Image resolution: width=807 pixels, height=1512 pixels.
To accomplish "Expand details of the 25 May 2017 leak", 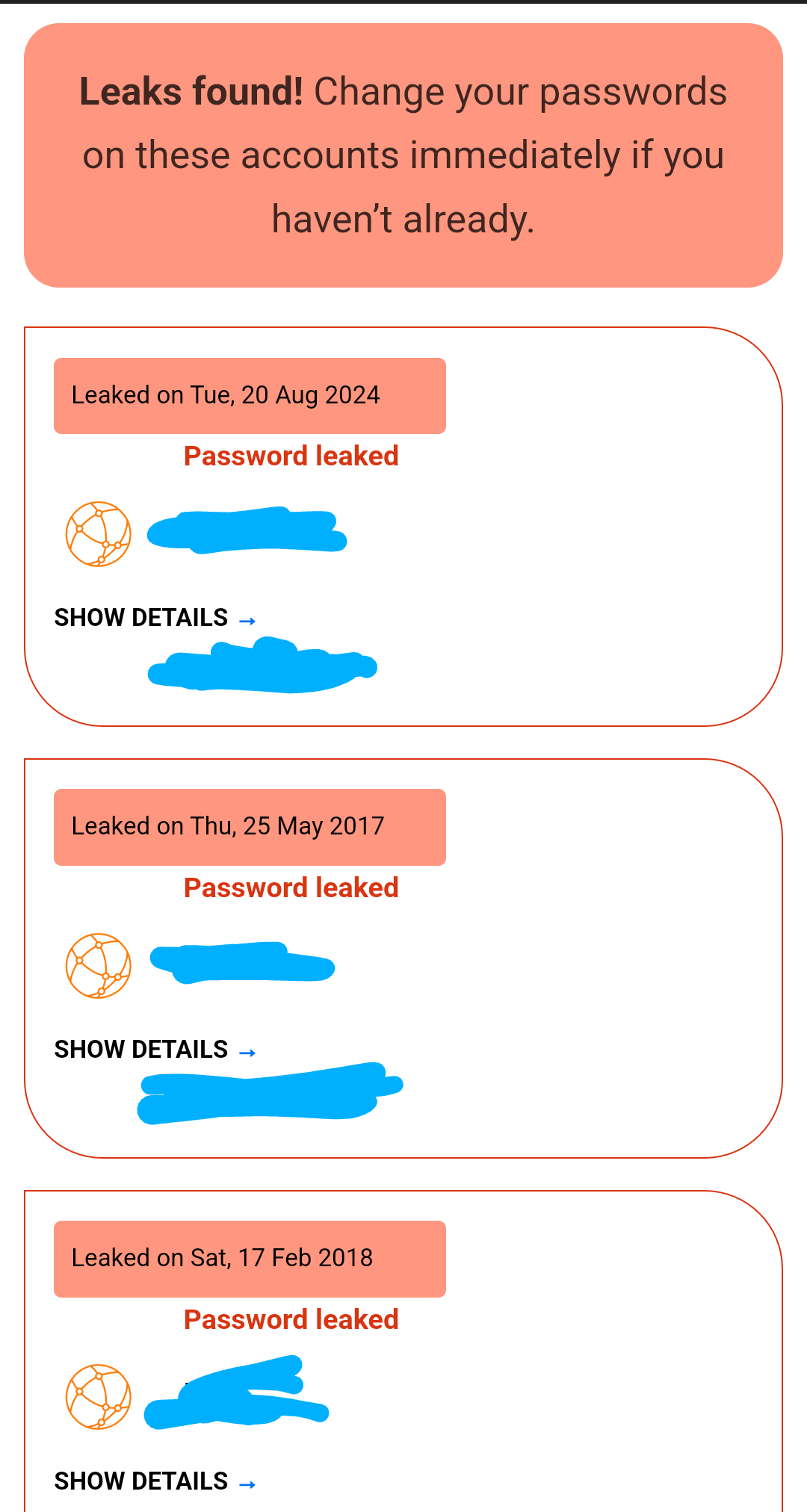I will [x=155, y=1050].
